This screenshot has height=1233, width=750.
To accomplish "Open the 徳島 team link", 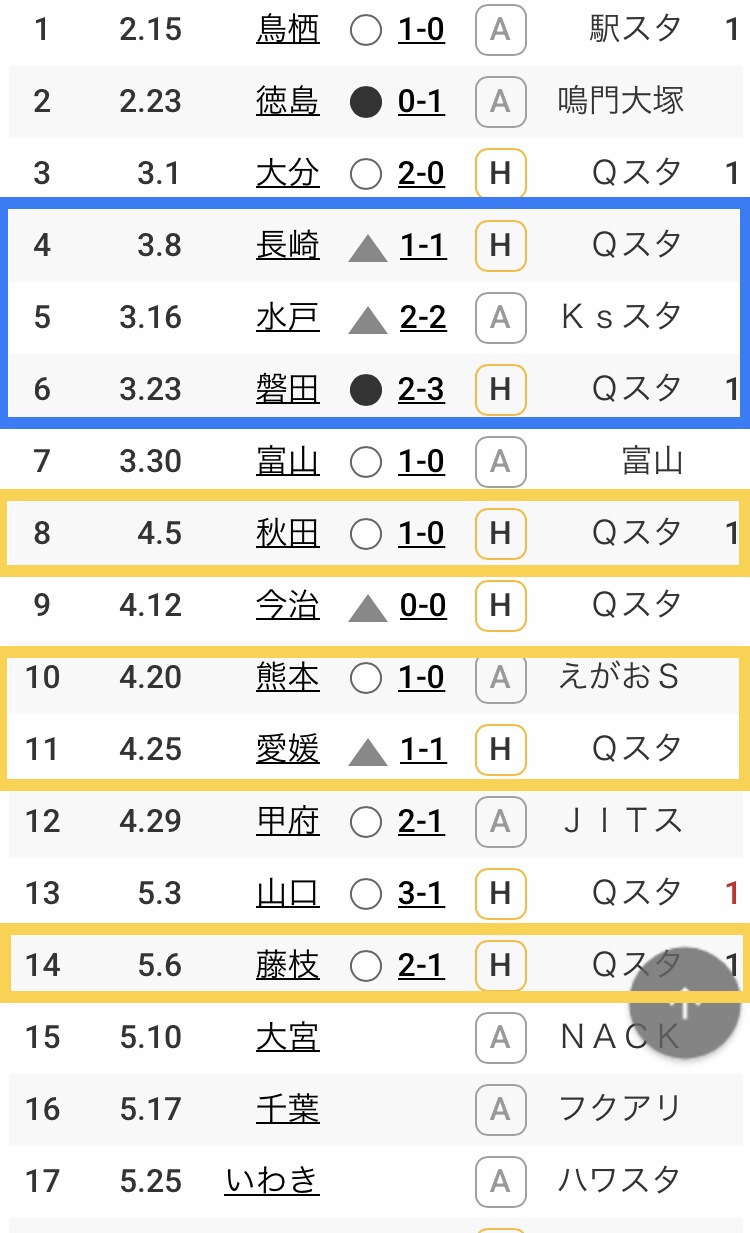I will point(288,101).
